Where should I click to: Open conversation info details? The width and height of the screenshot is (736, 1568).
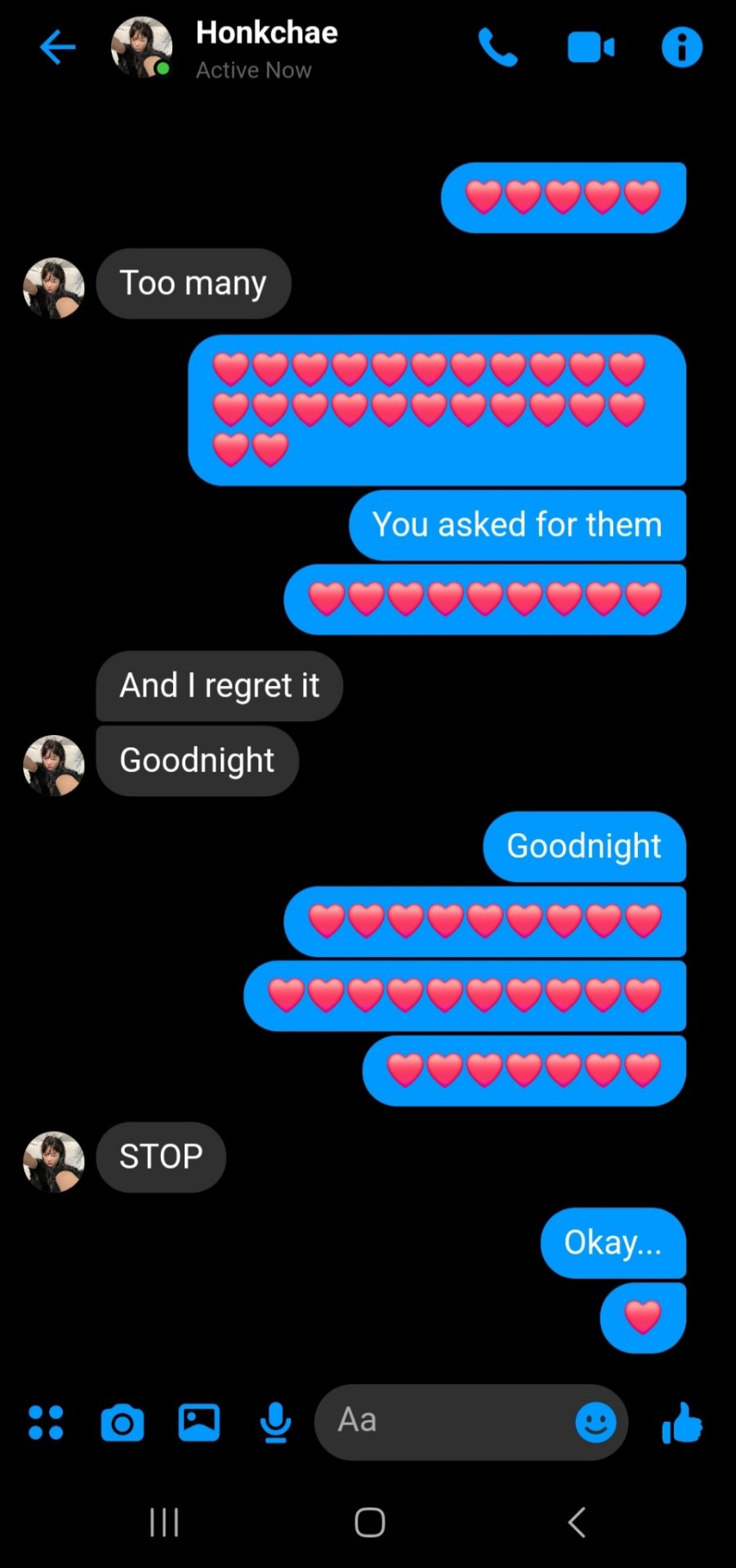pos(681,47)
